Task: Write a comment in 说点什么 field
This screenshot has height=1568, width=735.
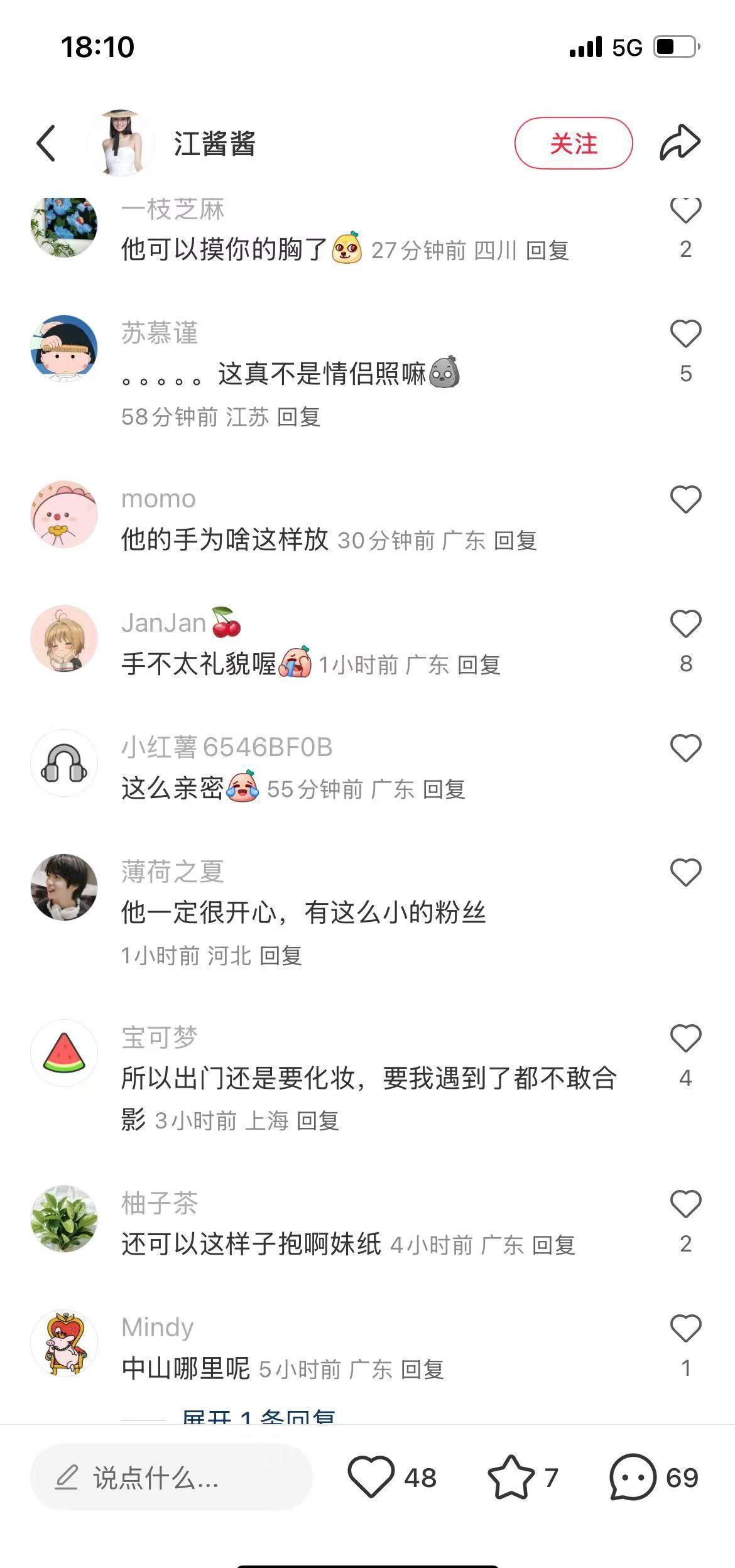Action: 171,1478
